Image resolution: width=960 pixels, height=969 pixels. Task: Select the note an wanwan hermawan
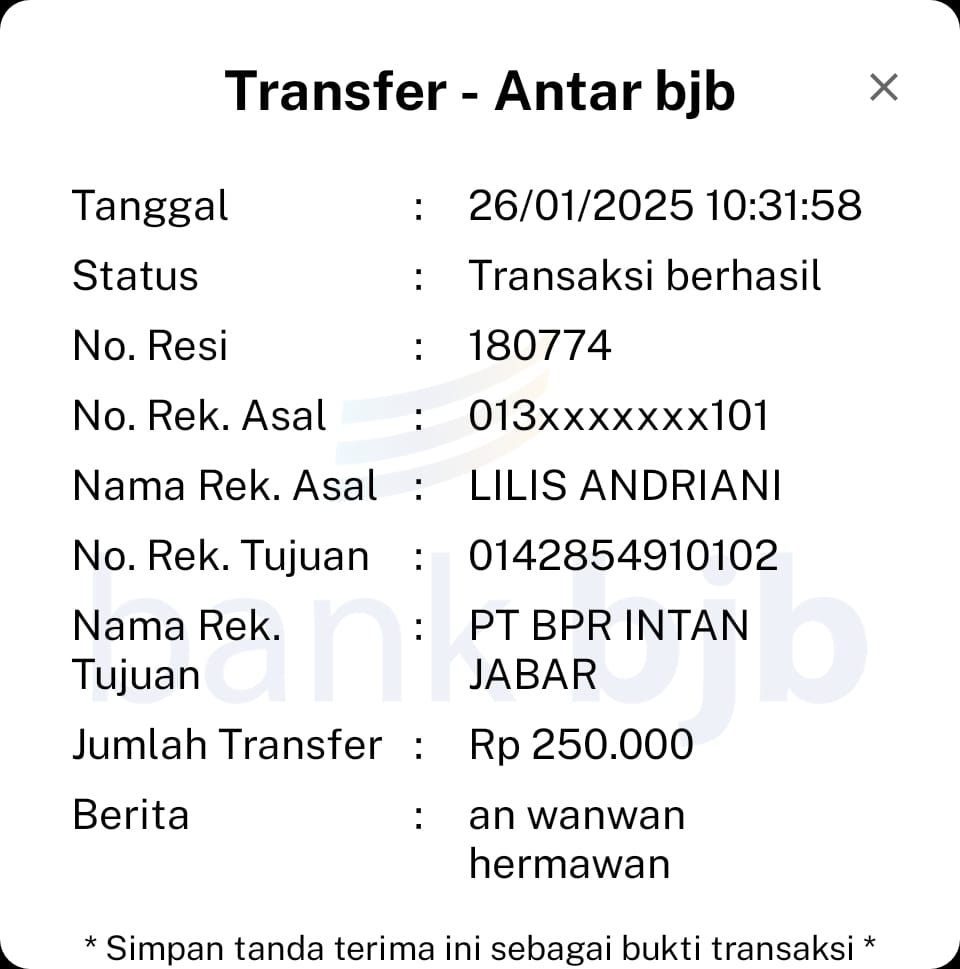coord(577,838)
